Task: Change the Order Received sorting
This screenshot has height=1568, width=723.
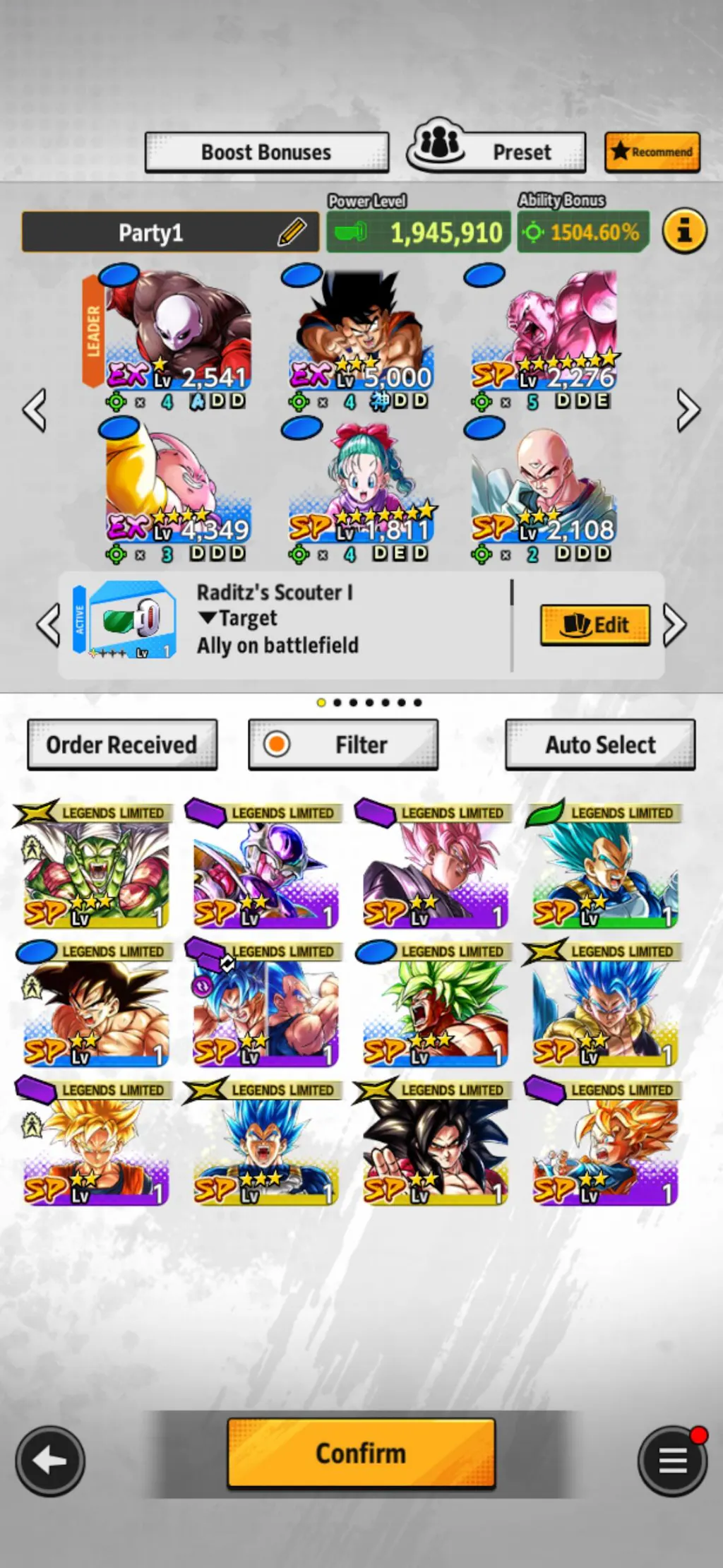Action: coord(121,744)
